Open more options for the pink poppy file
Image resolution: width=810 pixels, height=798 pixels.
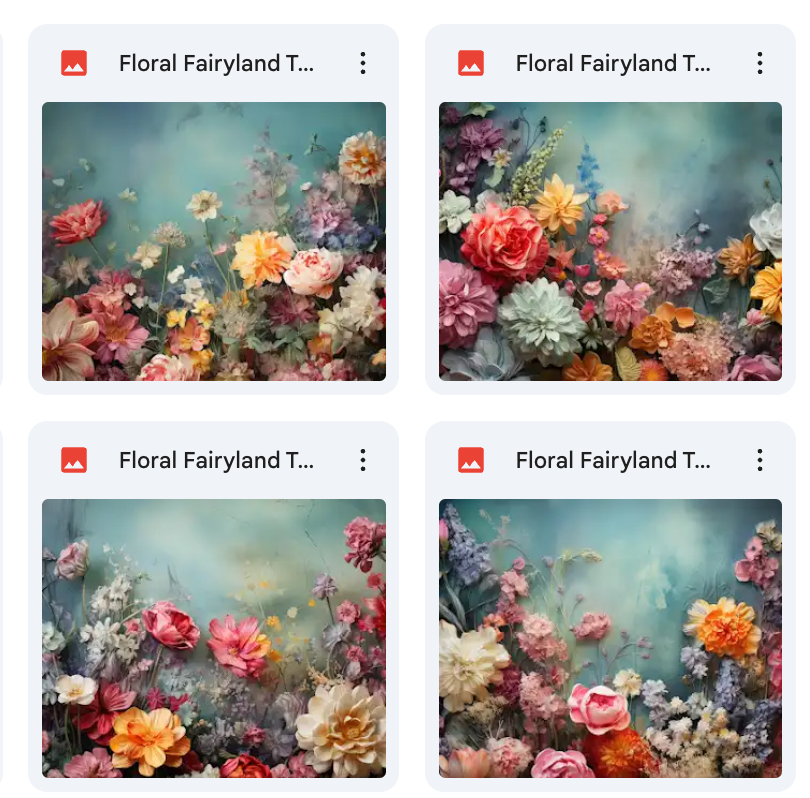pyautogui.click(x=363, y=460)
